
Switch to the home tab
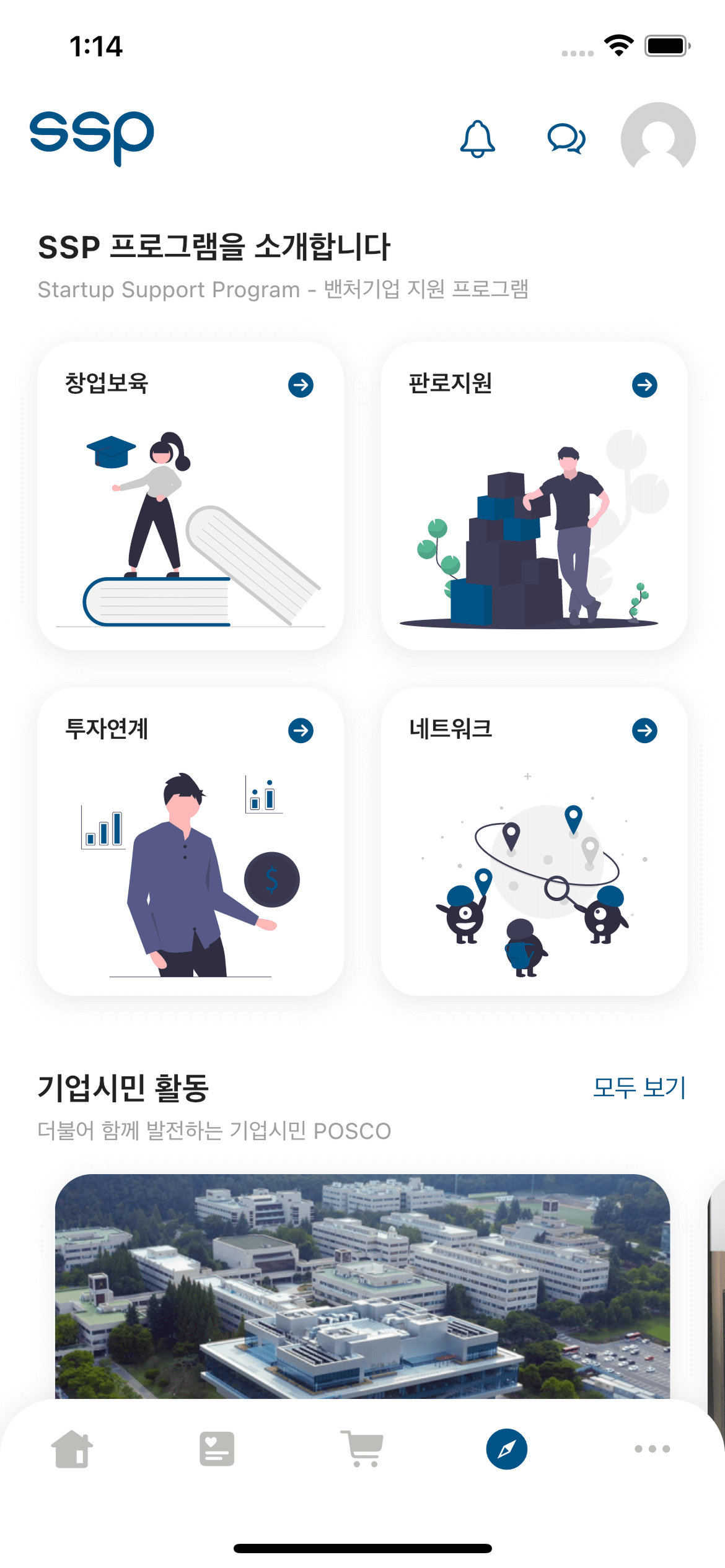72,1449
